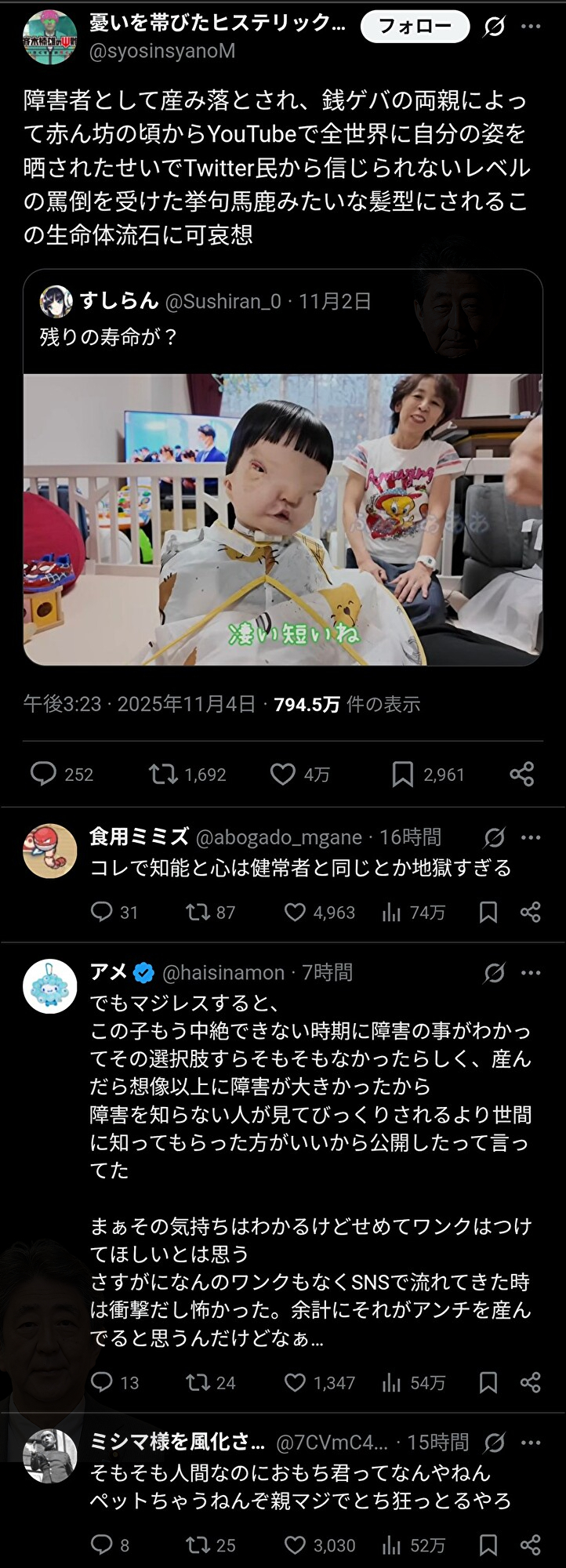Open アメ's profile avatar
Image resolution: width=566 pixels, height=1568 pixels.
point(50,985)
